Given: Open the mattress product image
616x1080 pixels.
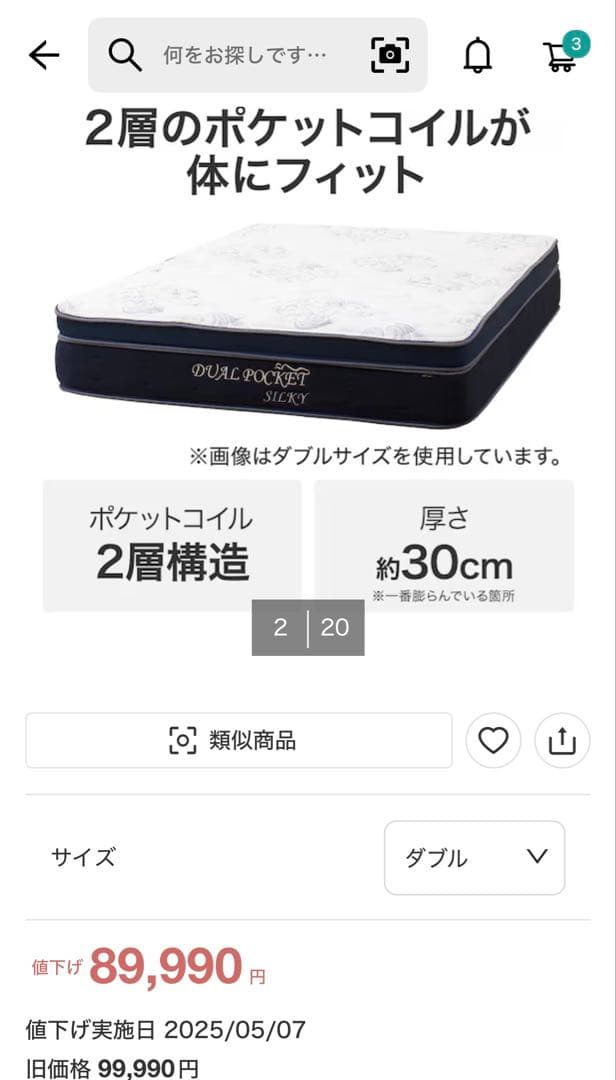Looking at the screenshot, I should point(307,325).
